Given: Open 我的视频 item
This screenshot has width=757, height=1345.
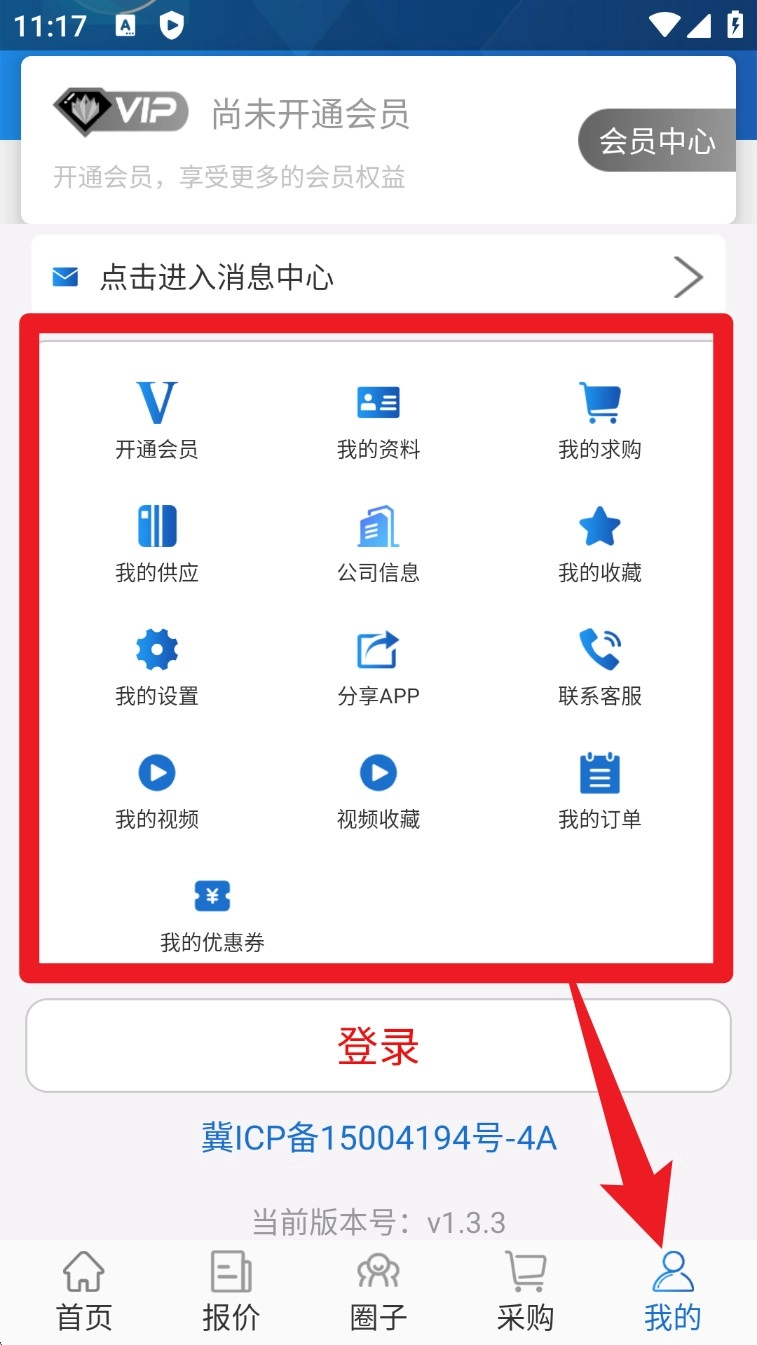Looking at the screenshot, I should click(157, 789).
